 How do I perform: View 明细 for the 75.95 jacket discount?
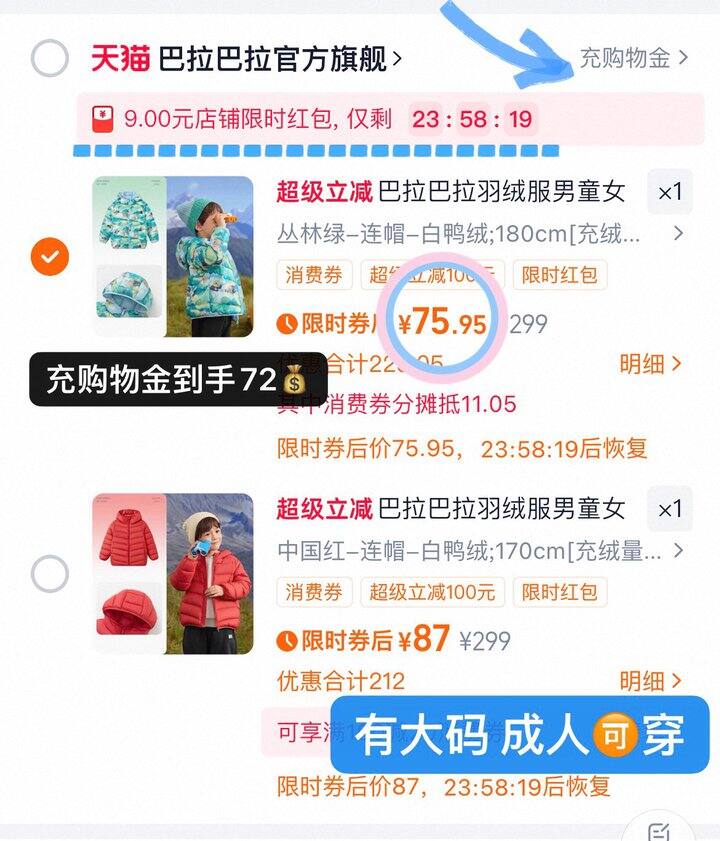pyautogui.click(x=650, y=364)
